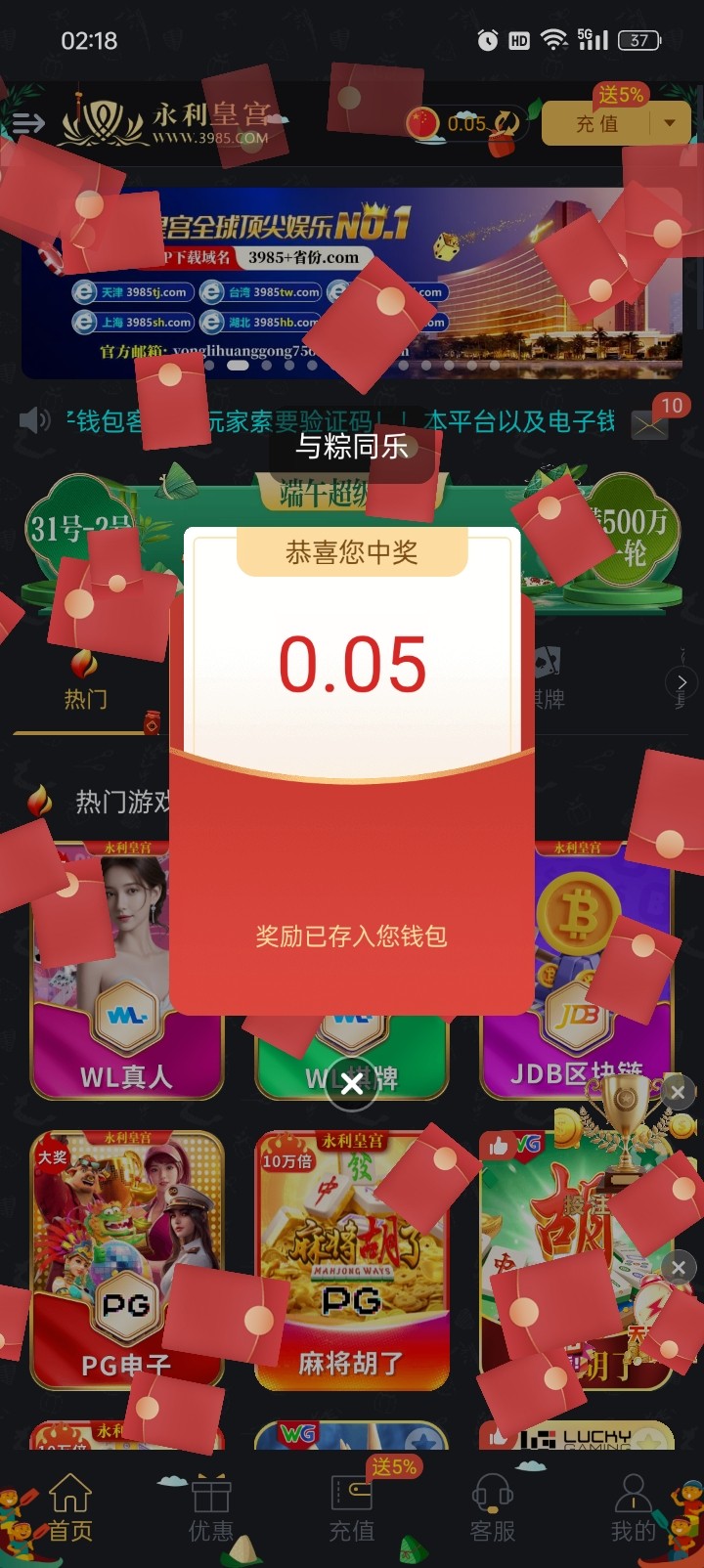
Task: Expand the dropdown arrow beside 充值
Action: 670,124
